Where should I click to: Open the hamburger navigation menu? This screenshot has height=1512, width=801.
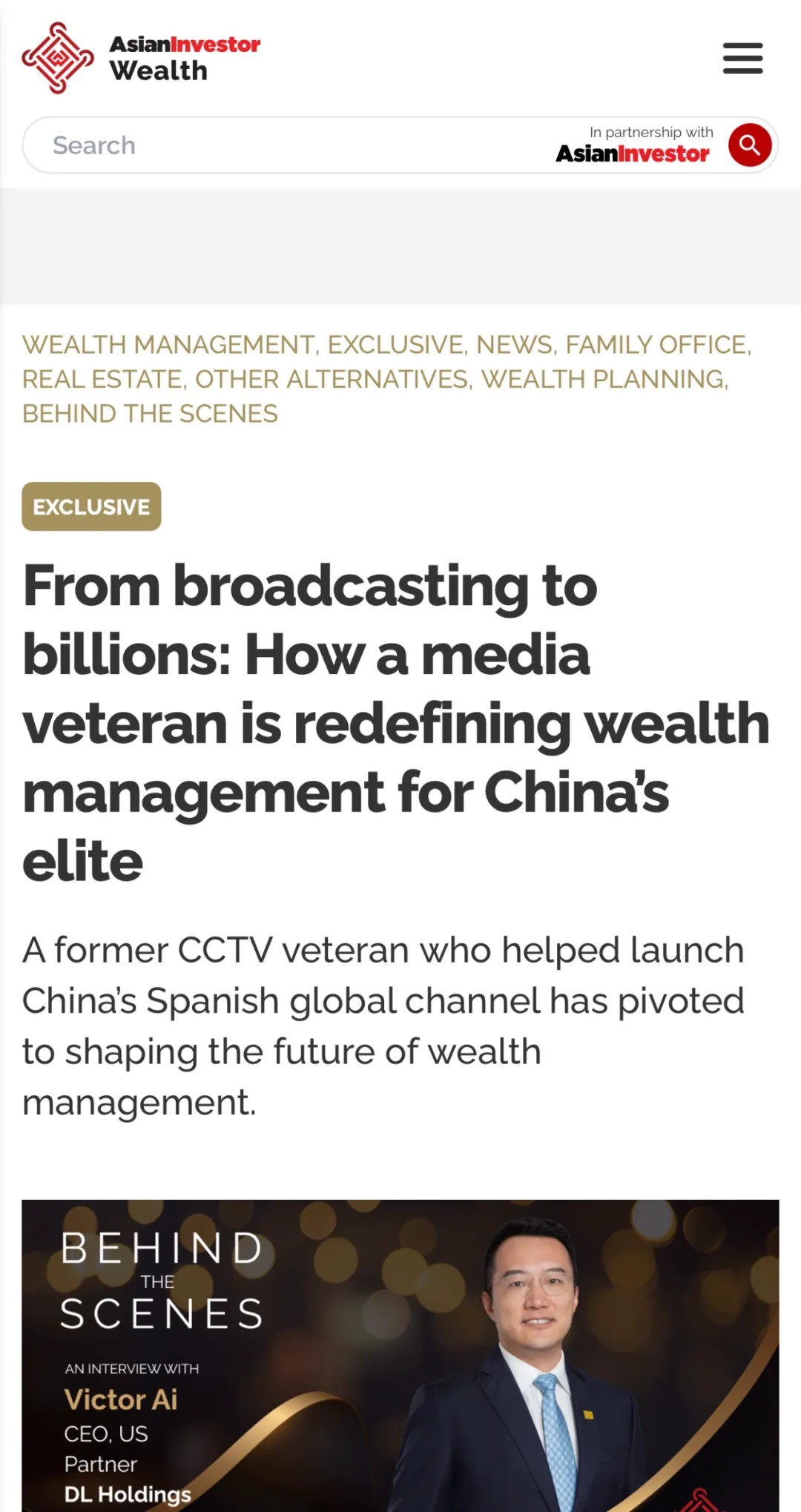742,58
